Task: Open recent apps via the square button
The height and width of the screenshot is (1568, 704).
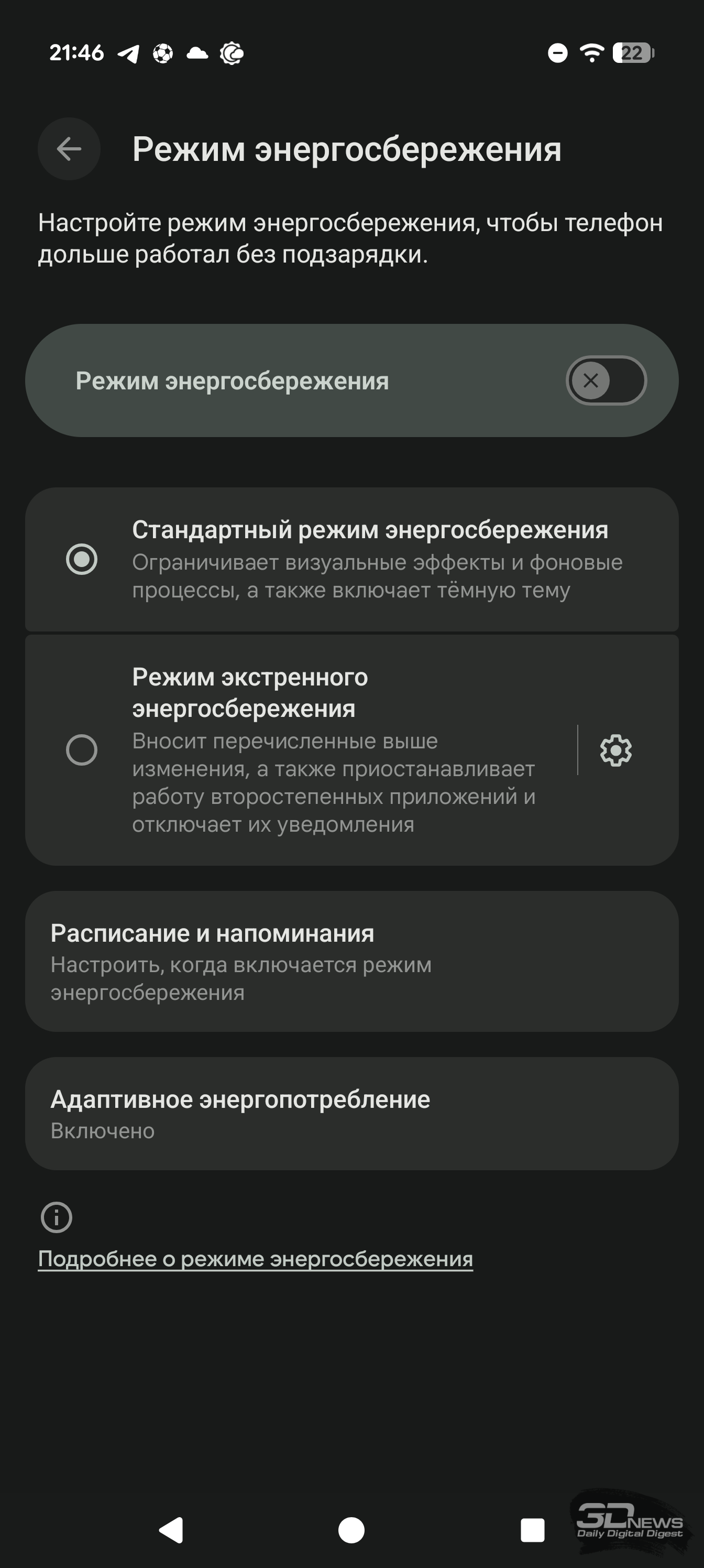Action: click(532, 1530)
